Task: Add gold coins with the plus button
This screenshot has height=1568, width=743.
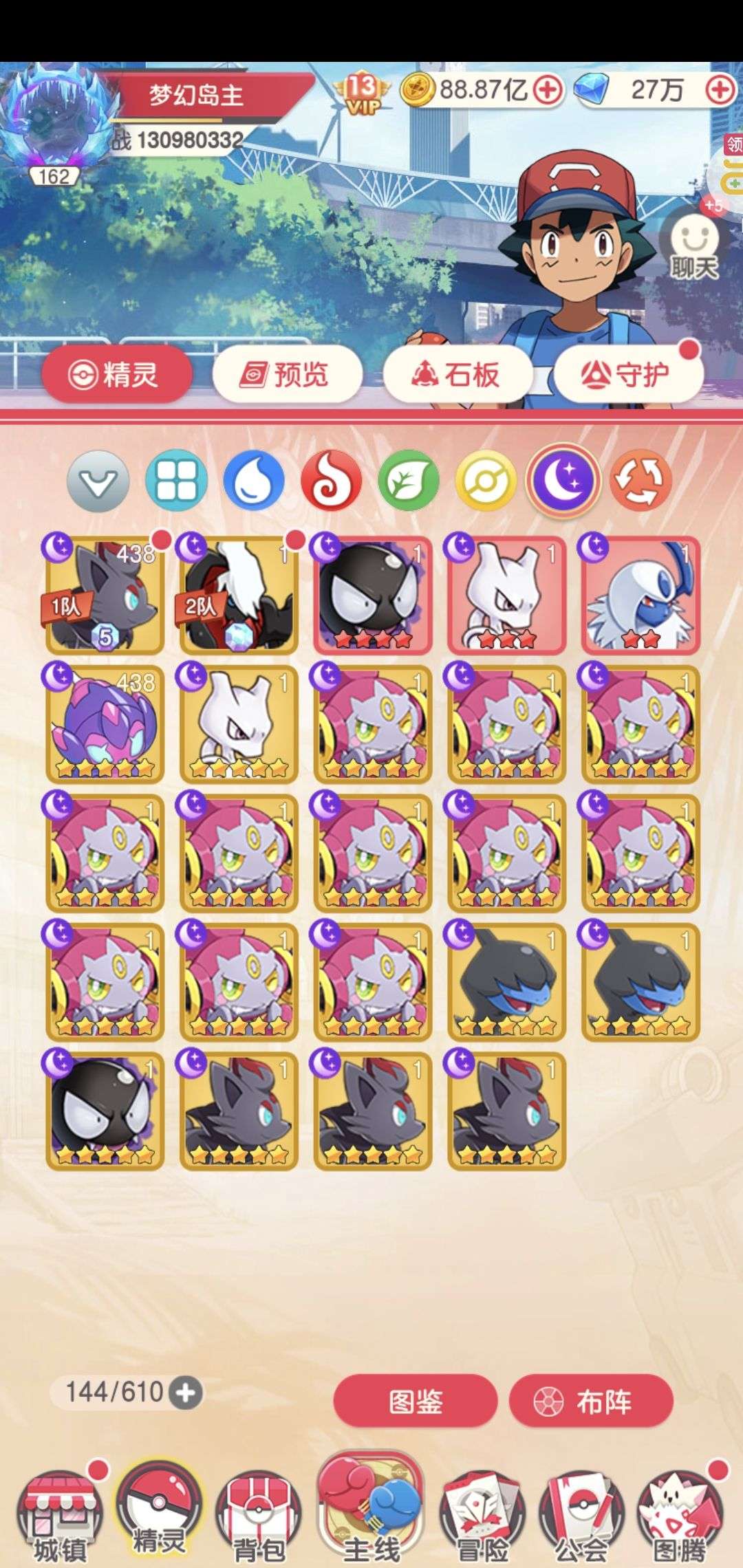Action: [548, 90]
